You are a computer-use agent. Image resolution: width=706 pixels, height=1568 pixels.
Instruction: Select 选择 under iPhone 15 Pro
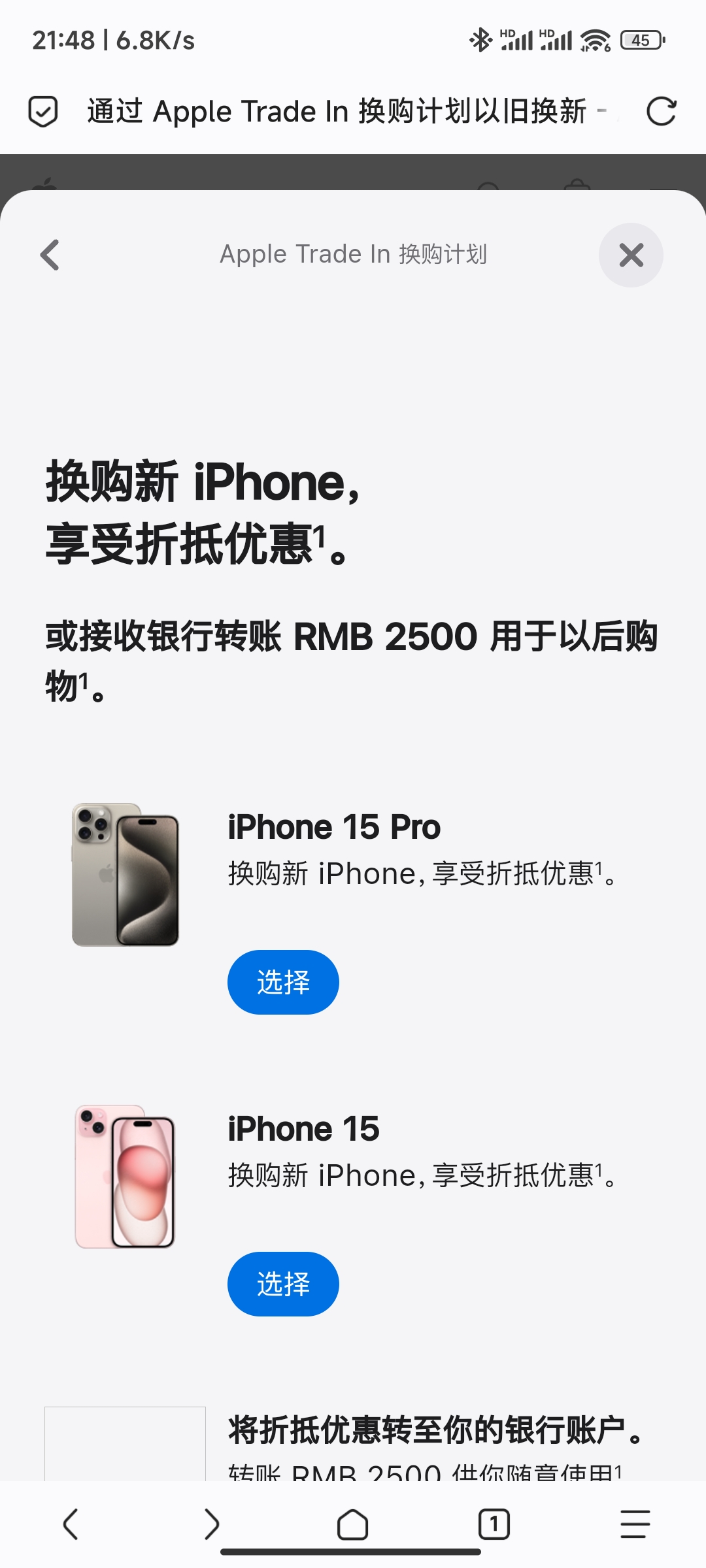click(282, 982)
